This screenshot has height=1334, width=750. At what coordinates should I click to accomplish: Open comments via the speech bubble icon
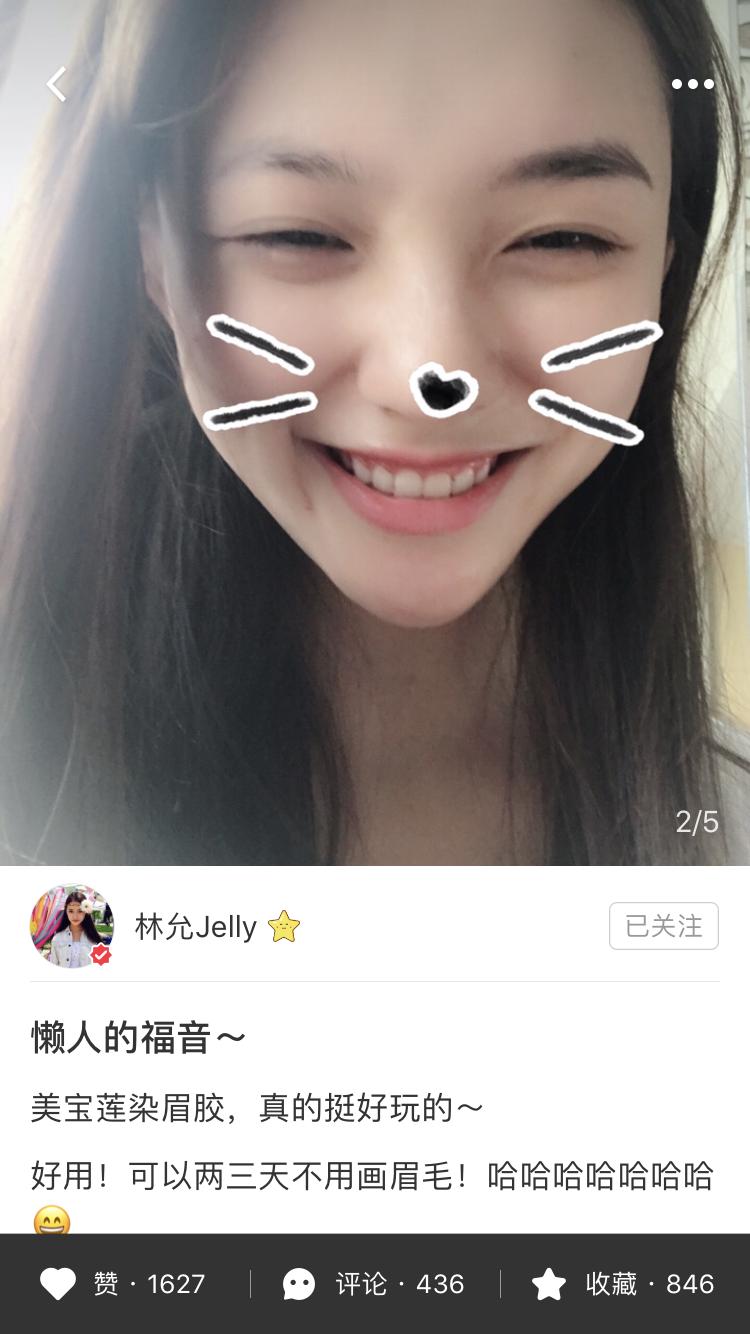point(298,1282)
